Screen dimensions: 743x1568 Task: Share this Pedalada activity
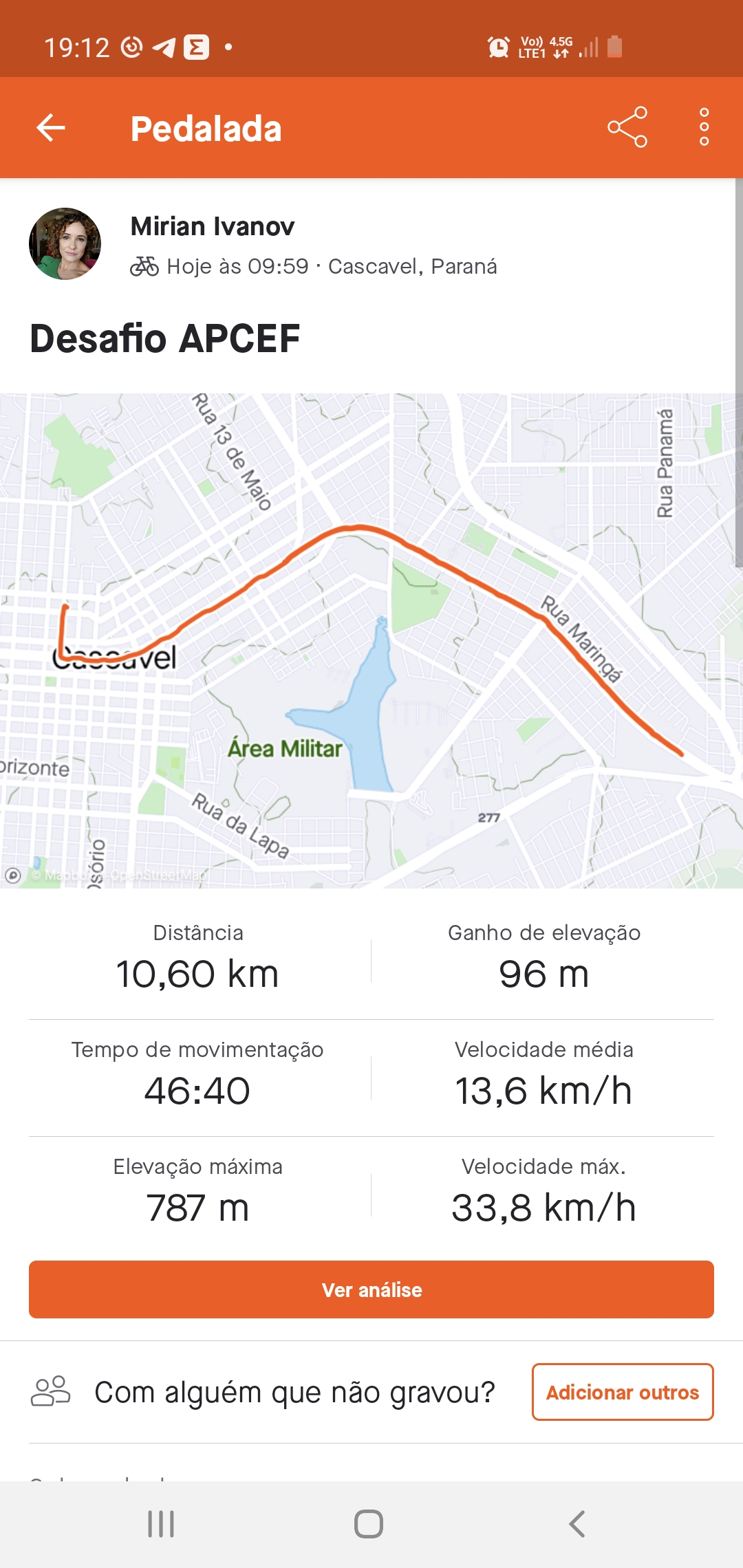coord(627,127)
